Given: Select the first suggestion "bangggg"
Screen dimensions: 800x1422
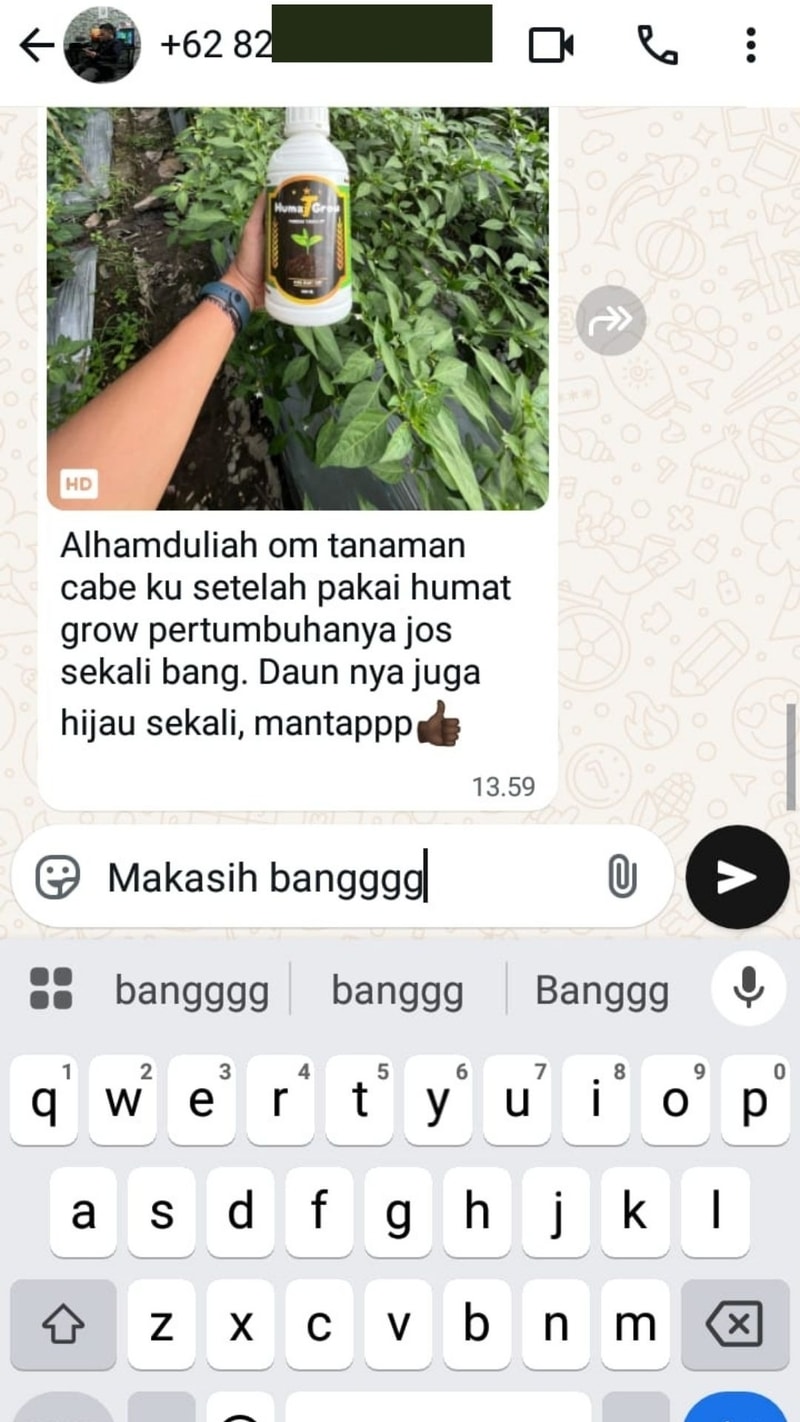Looking at the screenshot, I should (x=192, y=991).
